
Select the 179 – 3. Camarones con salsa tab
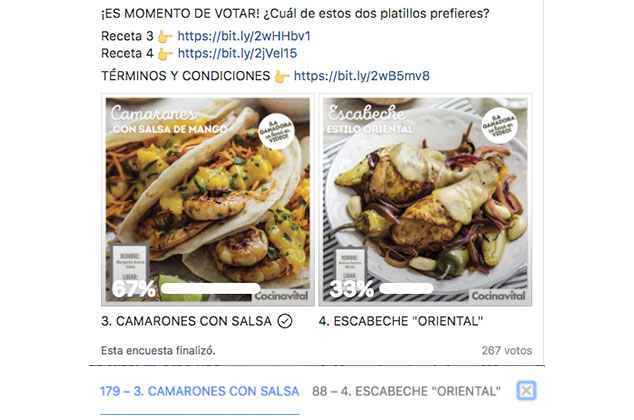(x=198, y=390)
